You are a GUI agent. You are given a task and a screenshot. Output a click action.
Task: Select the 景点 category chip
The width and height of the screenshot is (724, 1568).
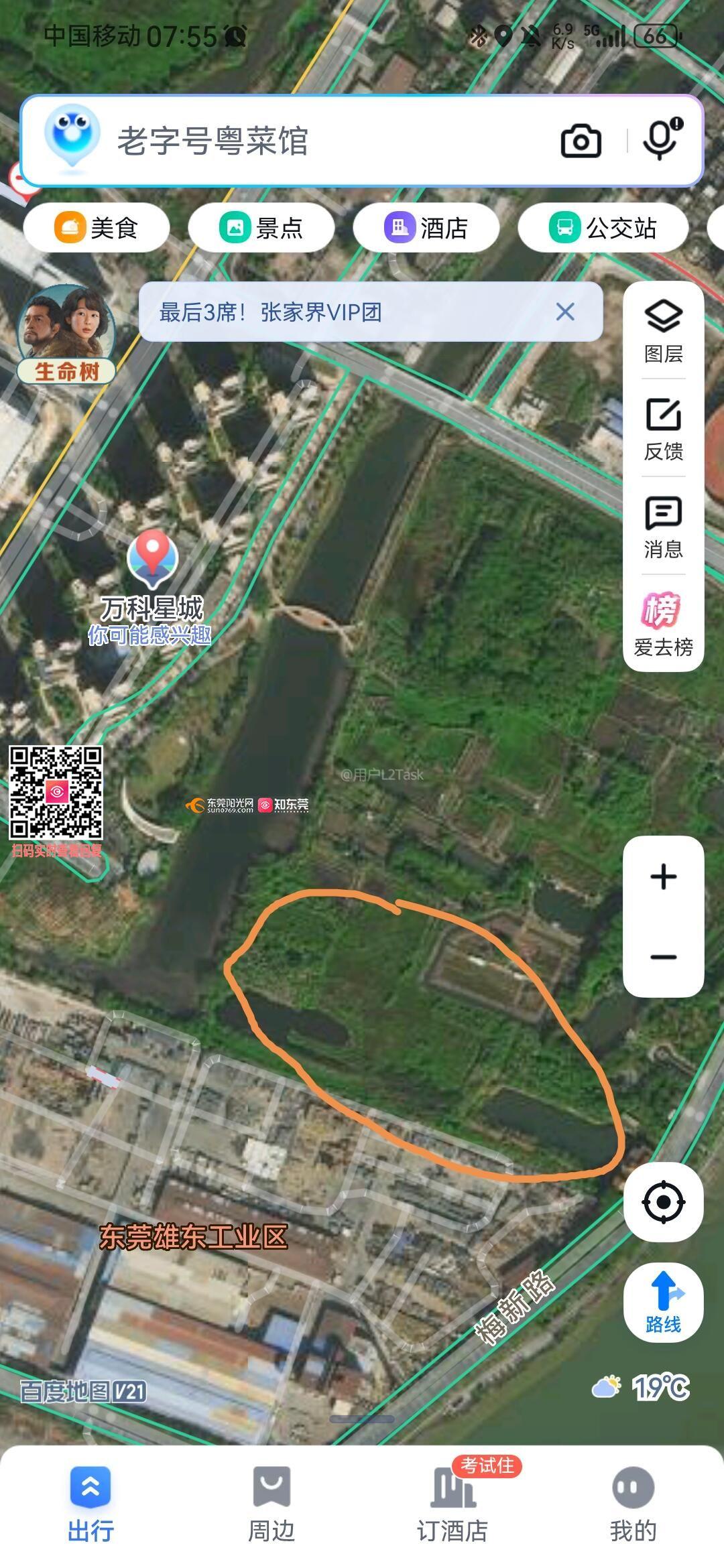(x=261, y=228)
